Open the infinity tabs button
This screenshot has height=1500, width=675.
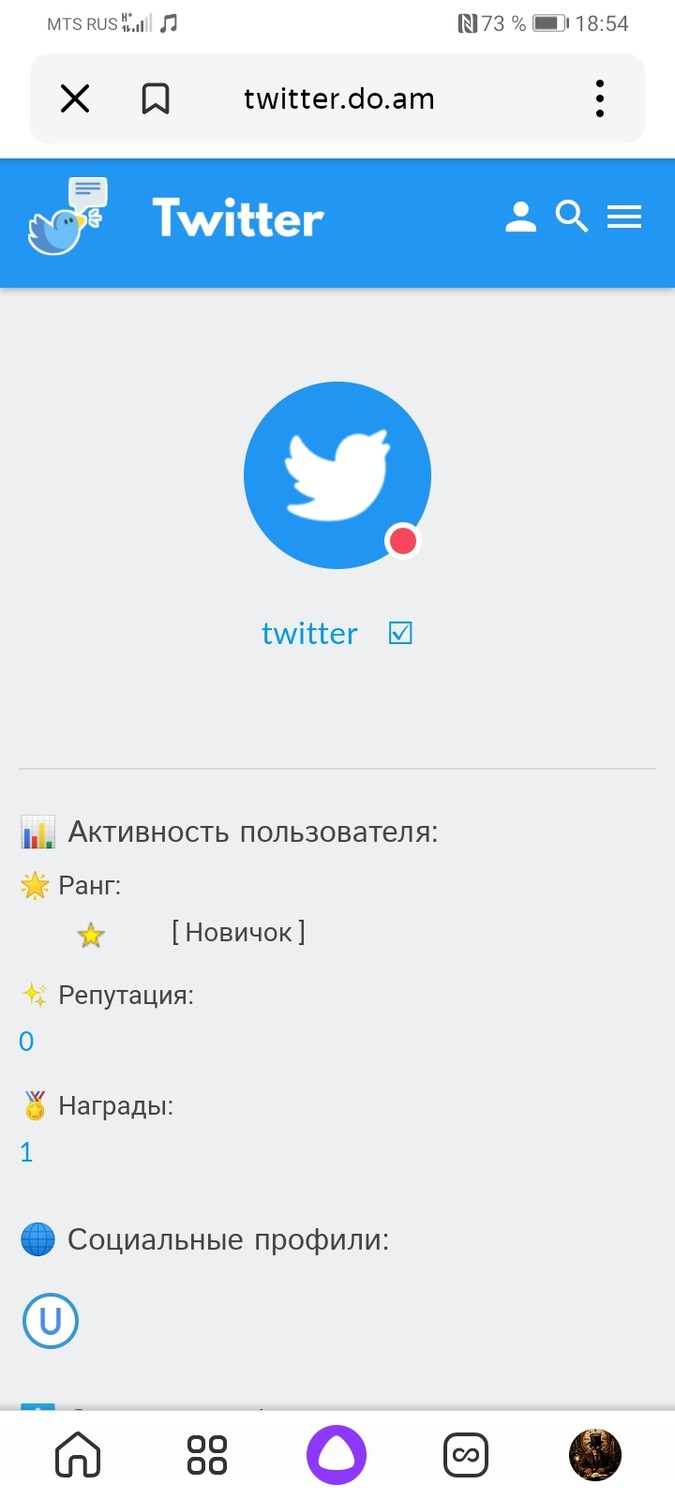point(466,1455)
